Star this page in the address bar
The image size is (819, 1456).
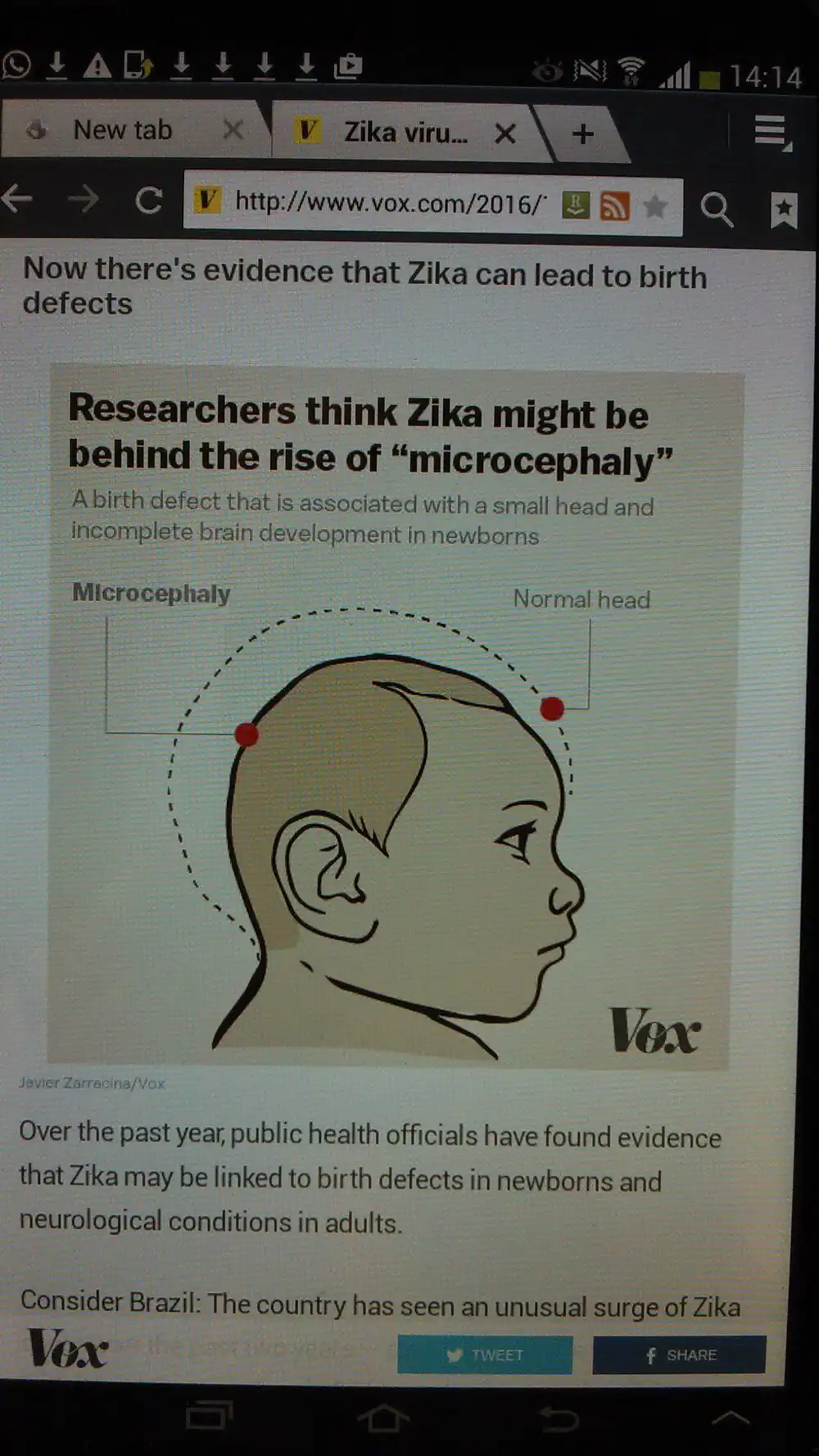[655, 206]
